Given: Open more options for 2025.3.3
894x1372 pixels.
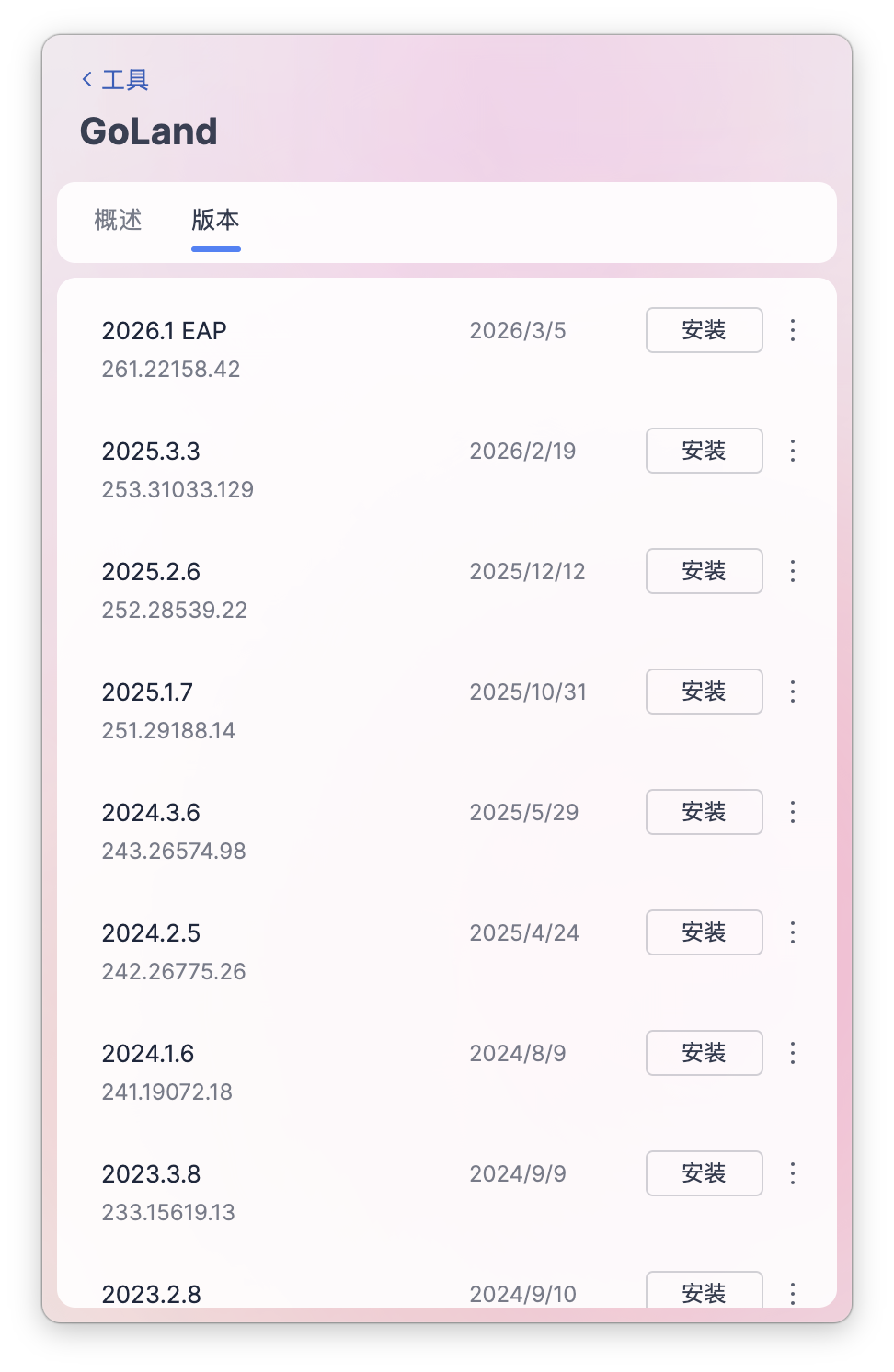Looking at the screenshot, I should tap(793, 451).
